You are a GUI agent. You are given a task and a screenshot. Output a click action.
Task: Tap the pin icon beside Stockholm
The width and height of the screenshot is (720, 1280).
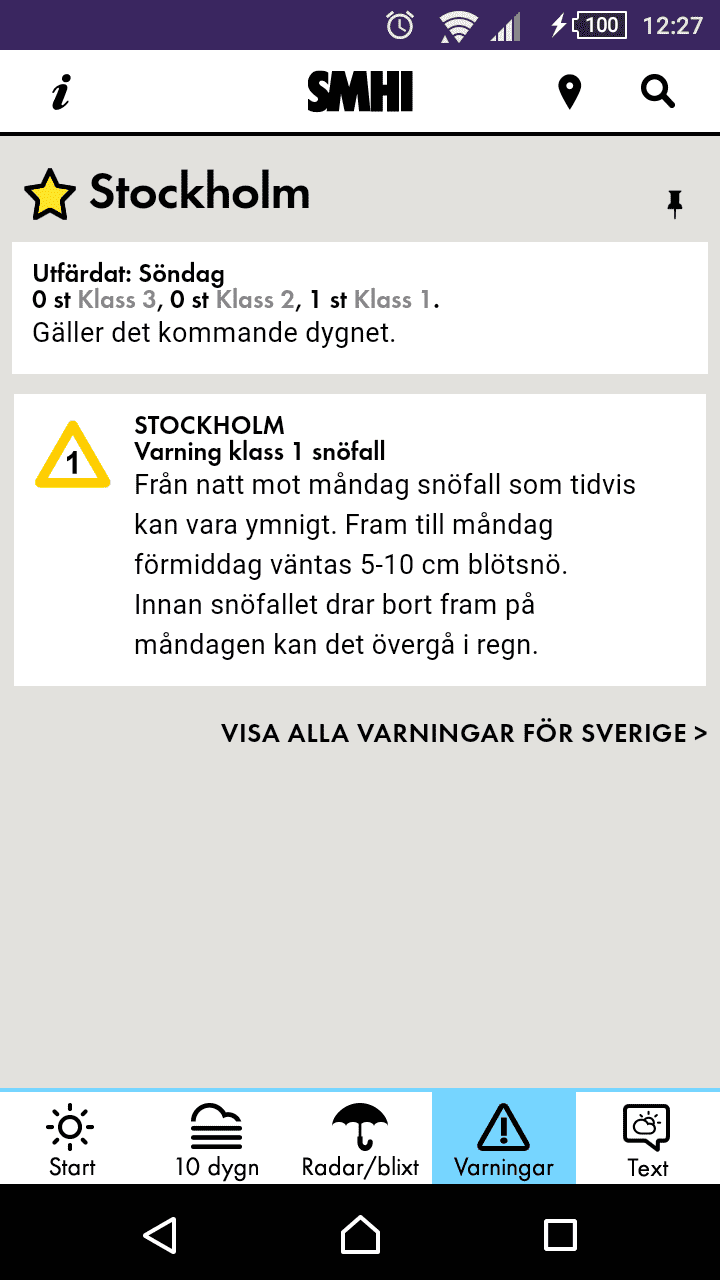point(675,204)
